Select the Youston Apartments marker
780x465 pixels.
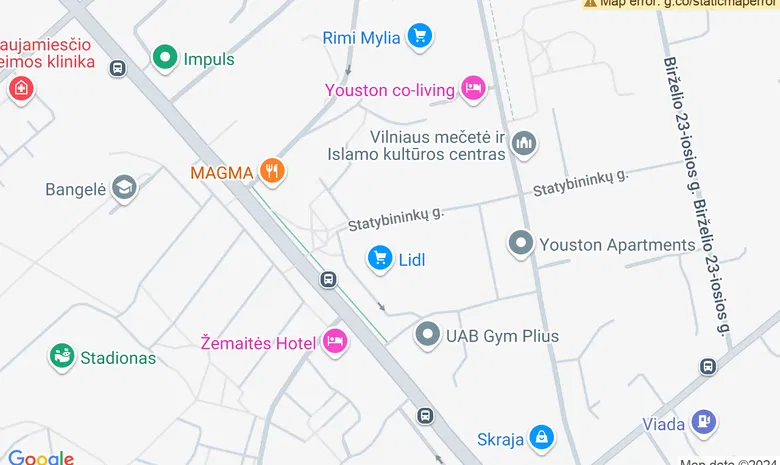pos(520,244)
